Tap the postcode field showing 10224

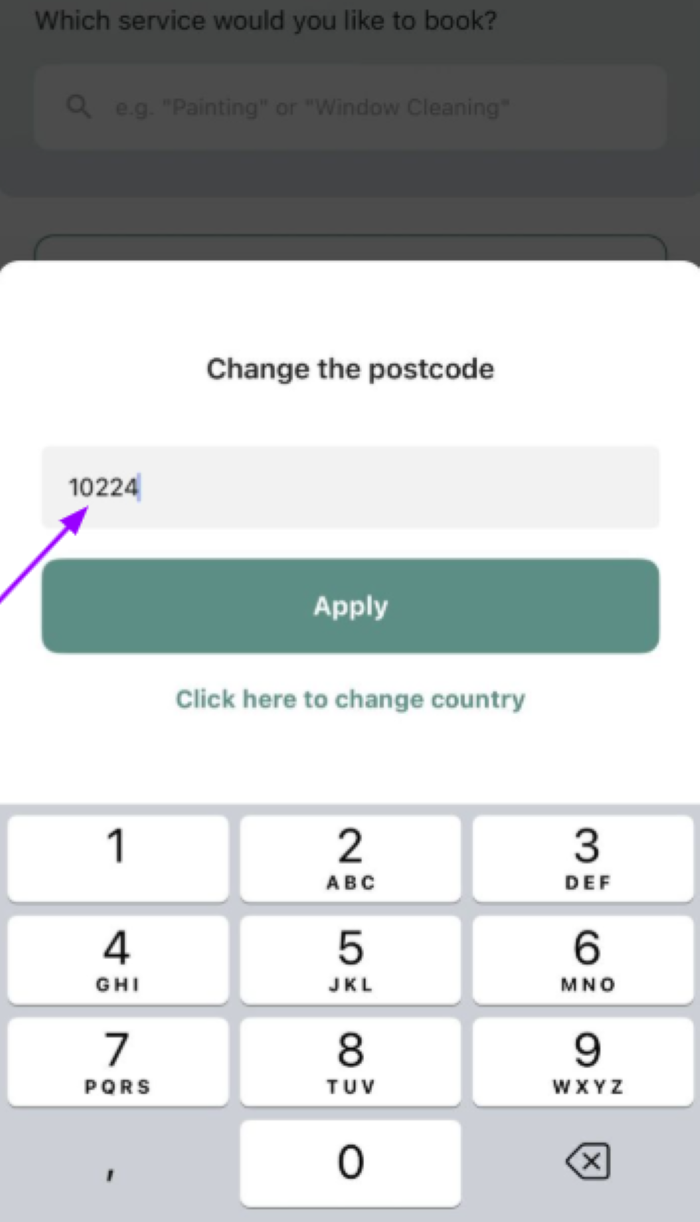click(350, 487)
